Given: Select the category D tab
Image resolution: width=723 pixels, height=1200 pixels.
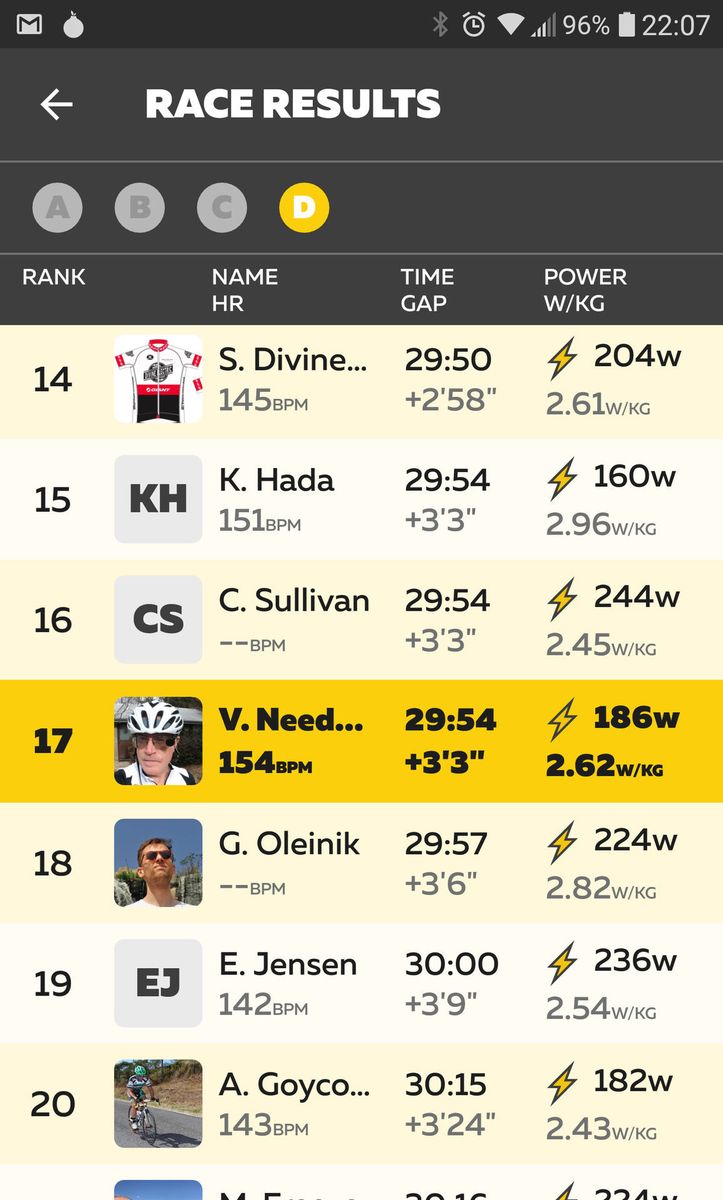Looking at the screenshot, I should [x=304, y=207].
